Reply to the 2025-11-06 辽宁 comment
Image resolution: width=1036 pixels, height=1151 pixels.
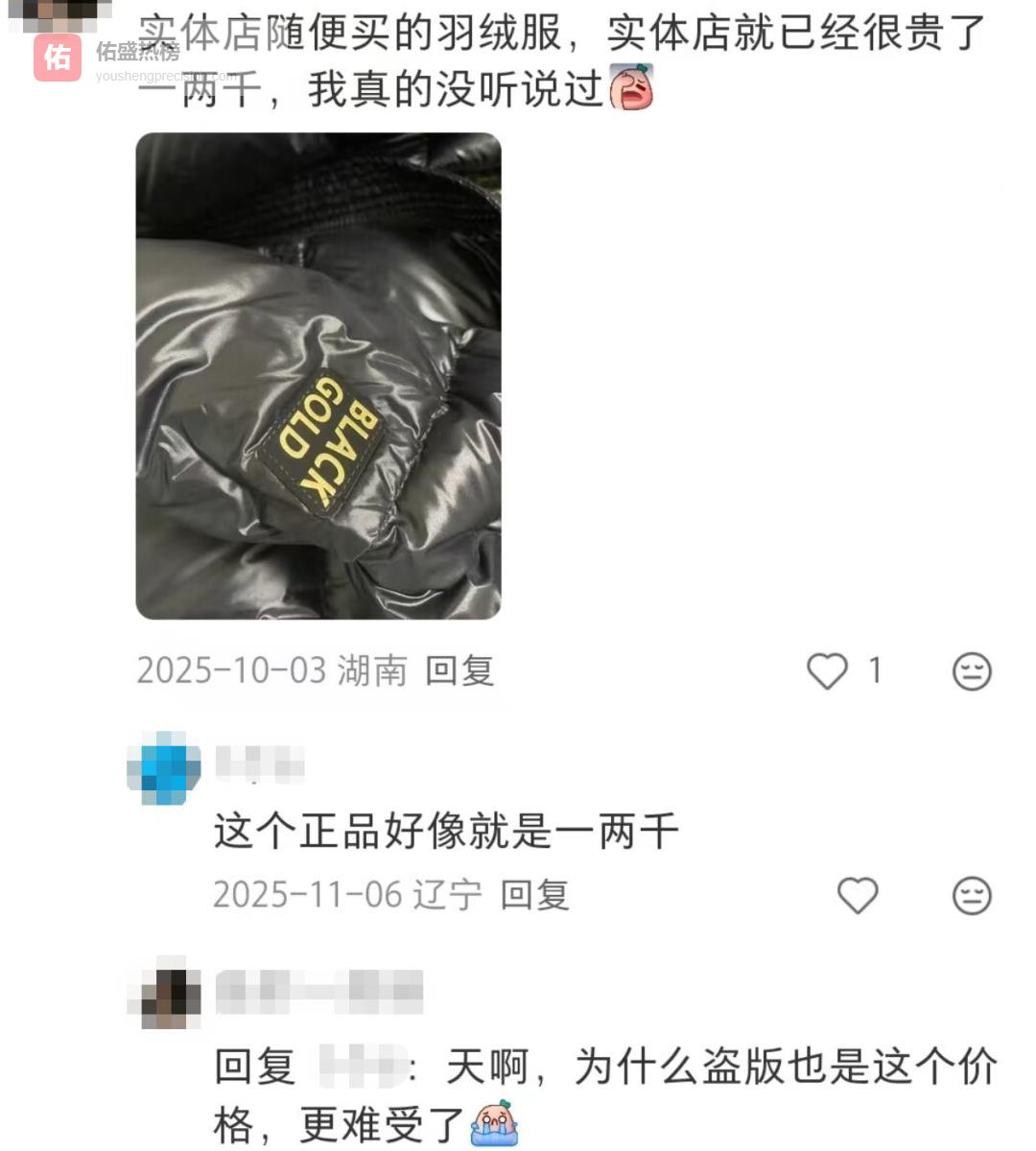[x=535, y=895]
